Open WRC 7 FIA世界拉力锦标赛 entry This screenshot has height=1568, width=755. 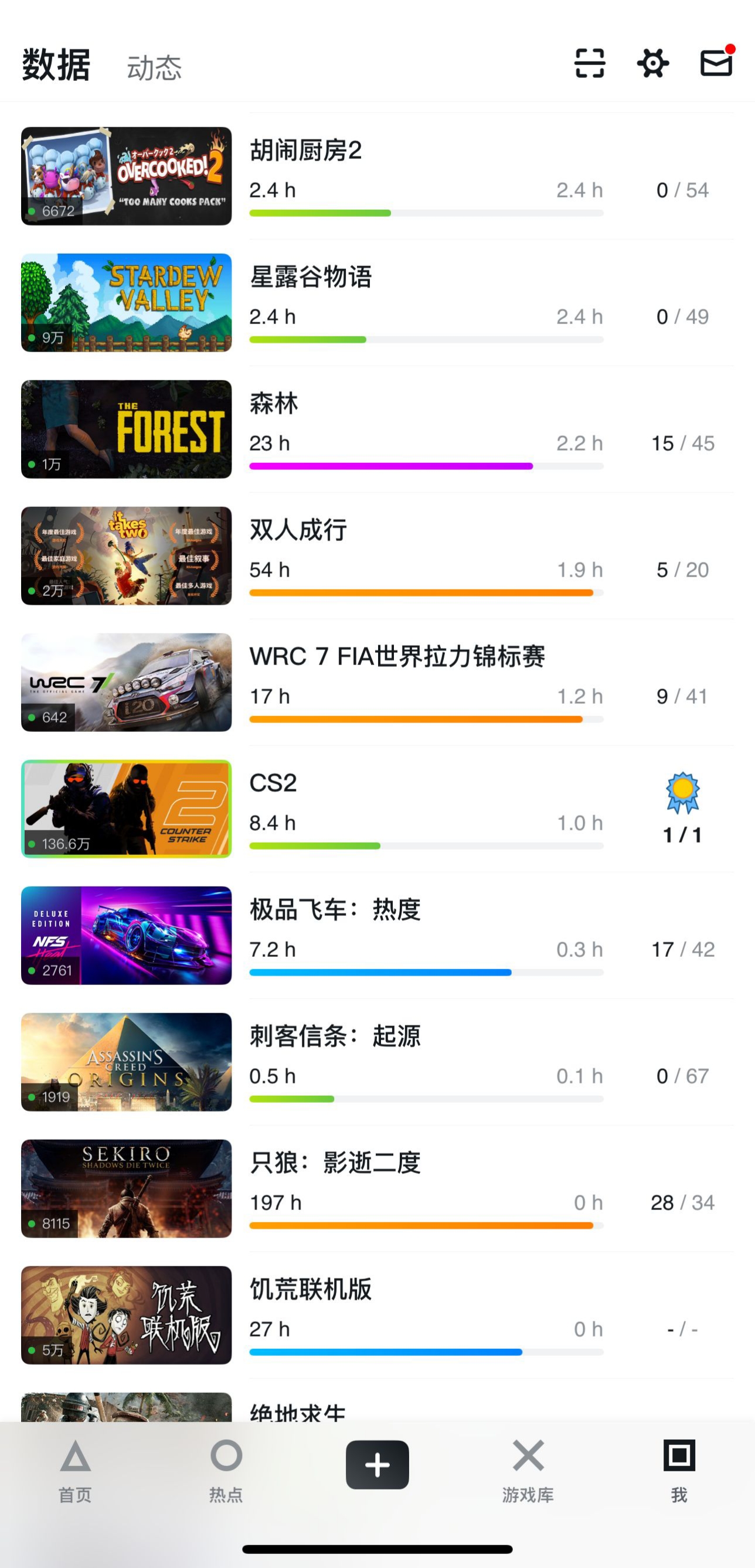[377, 683]
